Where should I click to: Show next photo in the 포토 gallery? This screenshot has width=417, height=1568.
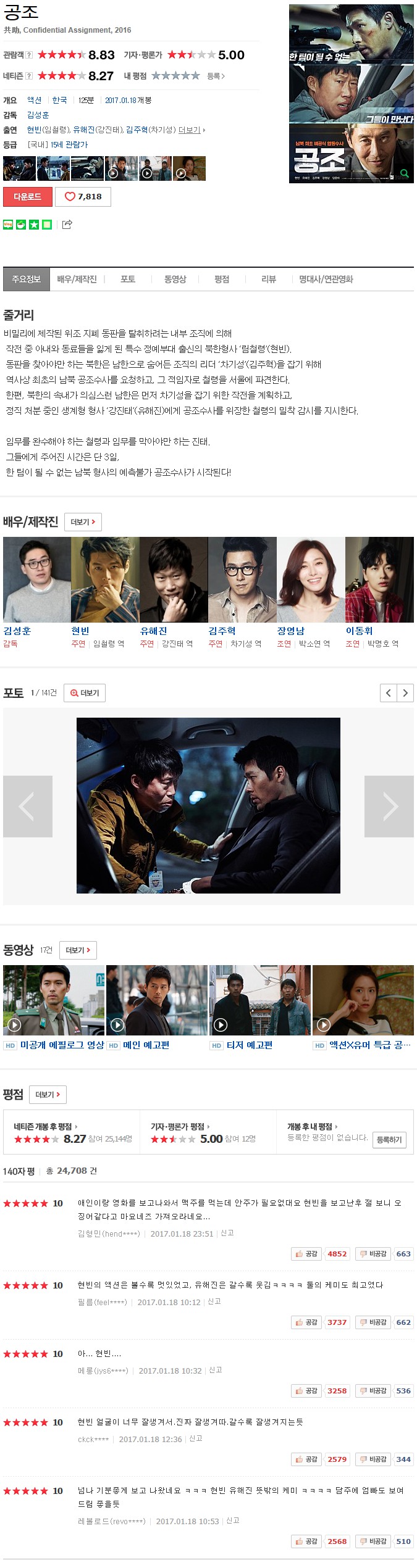[x=405, y=693]
